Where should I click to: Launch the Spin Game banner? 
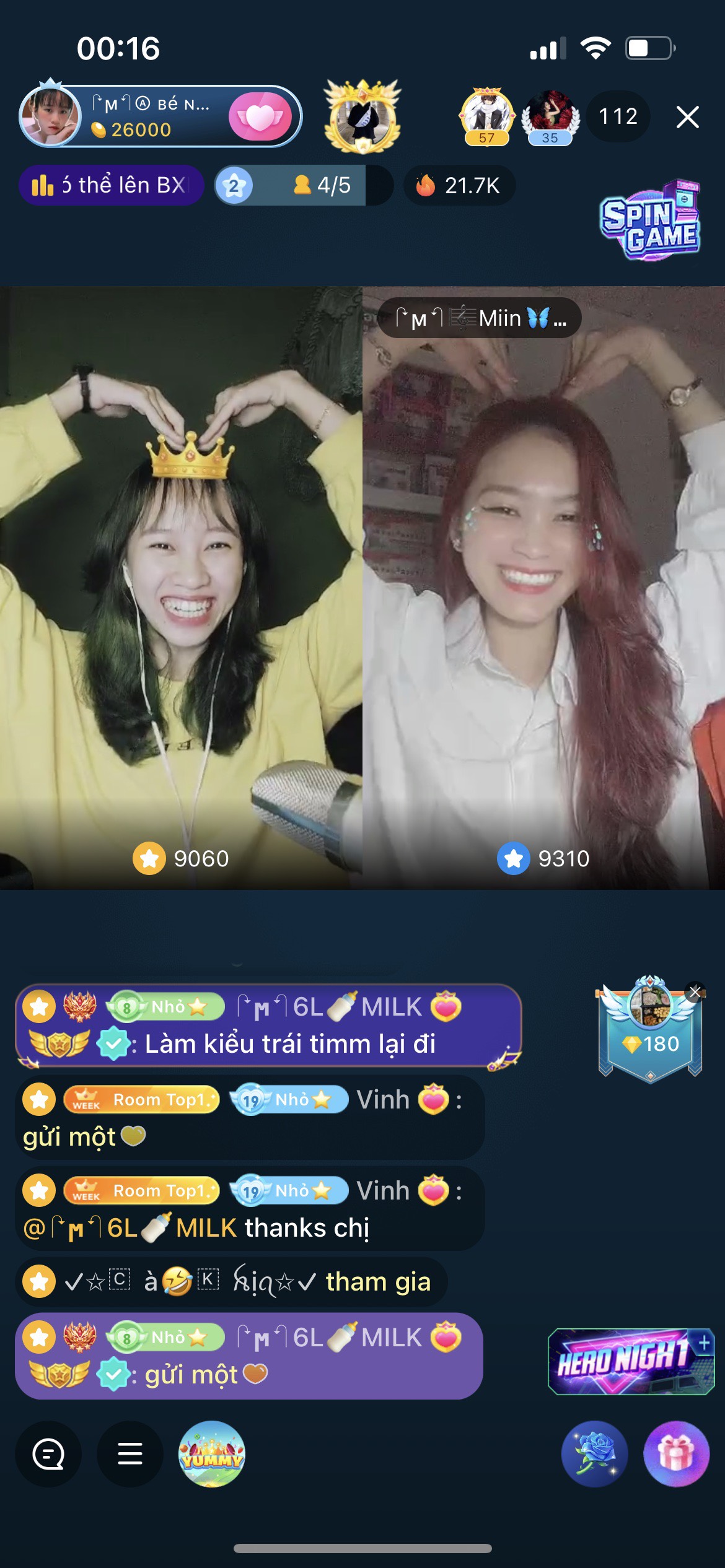[x=651, y=220]
